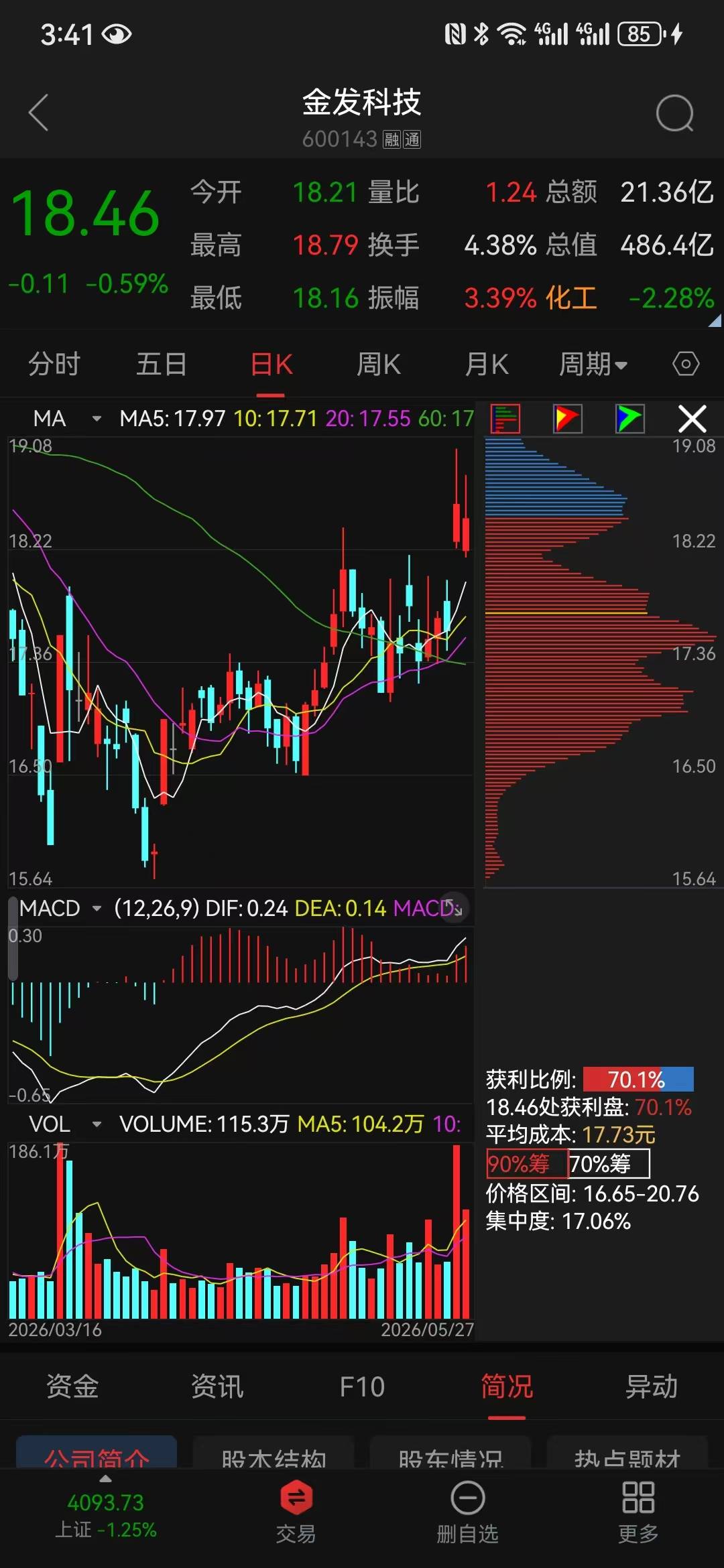Switch to the F10 tab

362,1386
